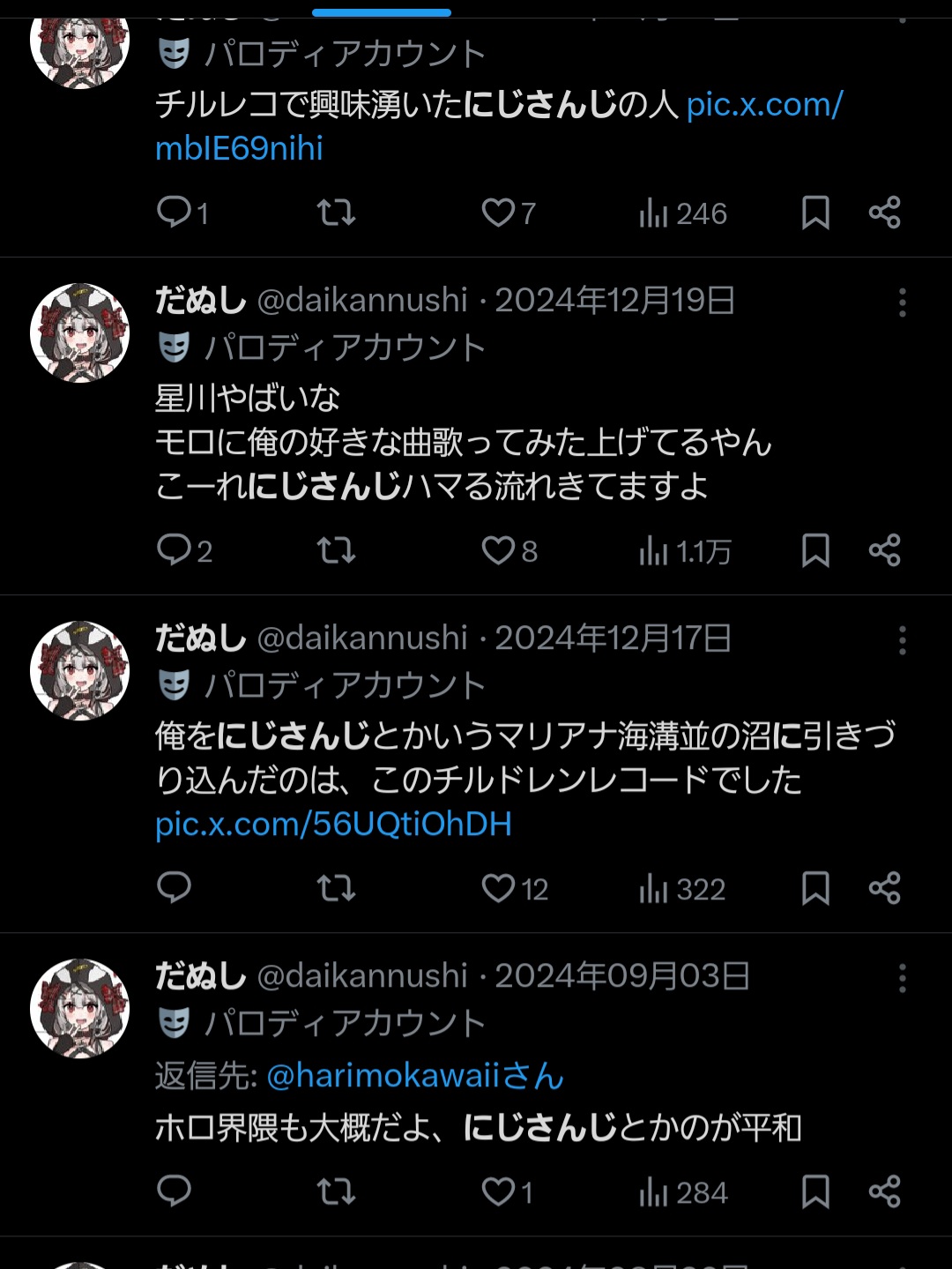Reply to the 2024年12月17日 post
Viewport: 952px width, 1269px height.
[175, 888]
